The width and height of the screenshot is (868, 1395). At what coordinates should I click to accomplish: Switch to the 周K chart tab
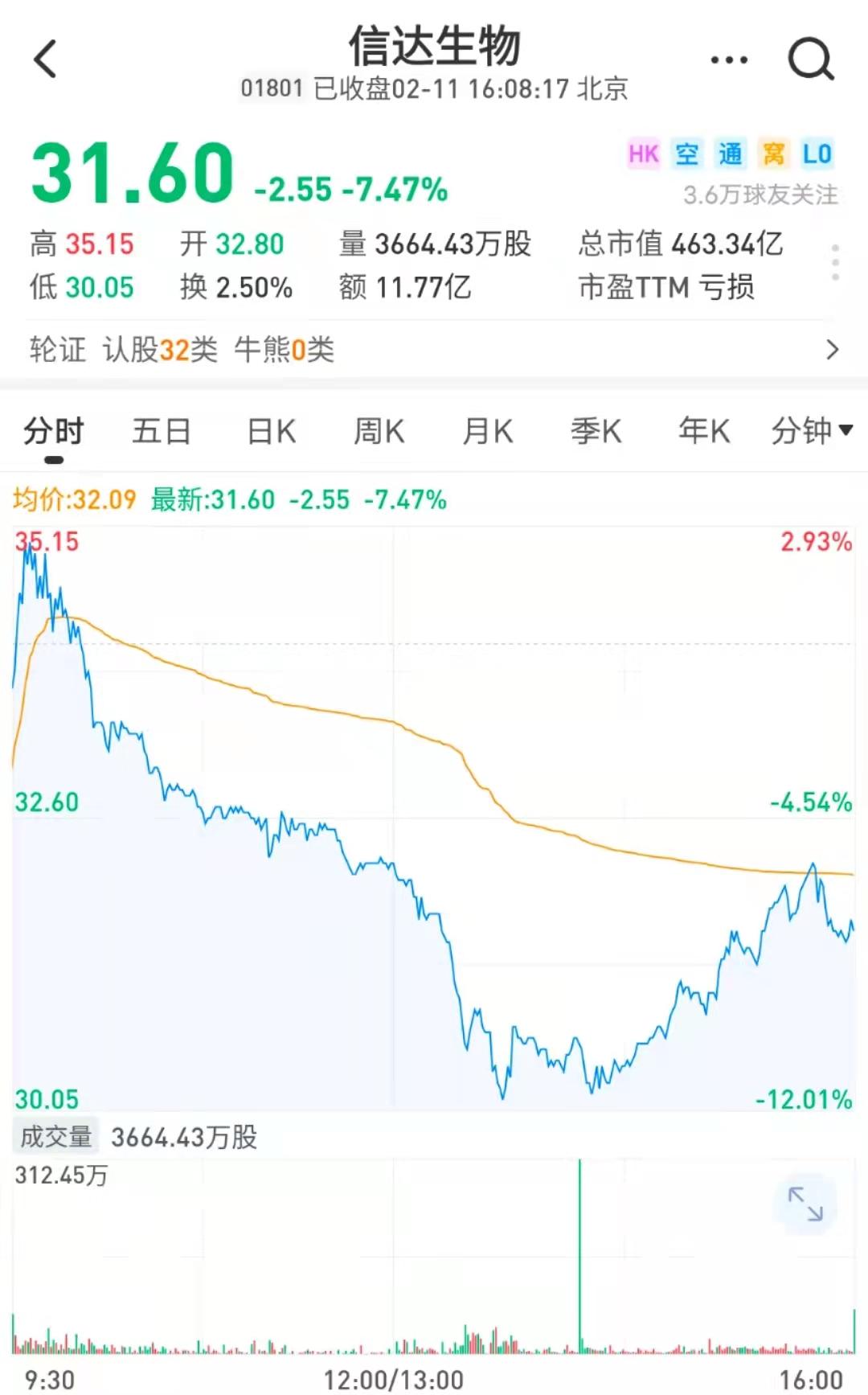pyautogui.click(x=379, y=432)
